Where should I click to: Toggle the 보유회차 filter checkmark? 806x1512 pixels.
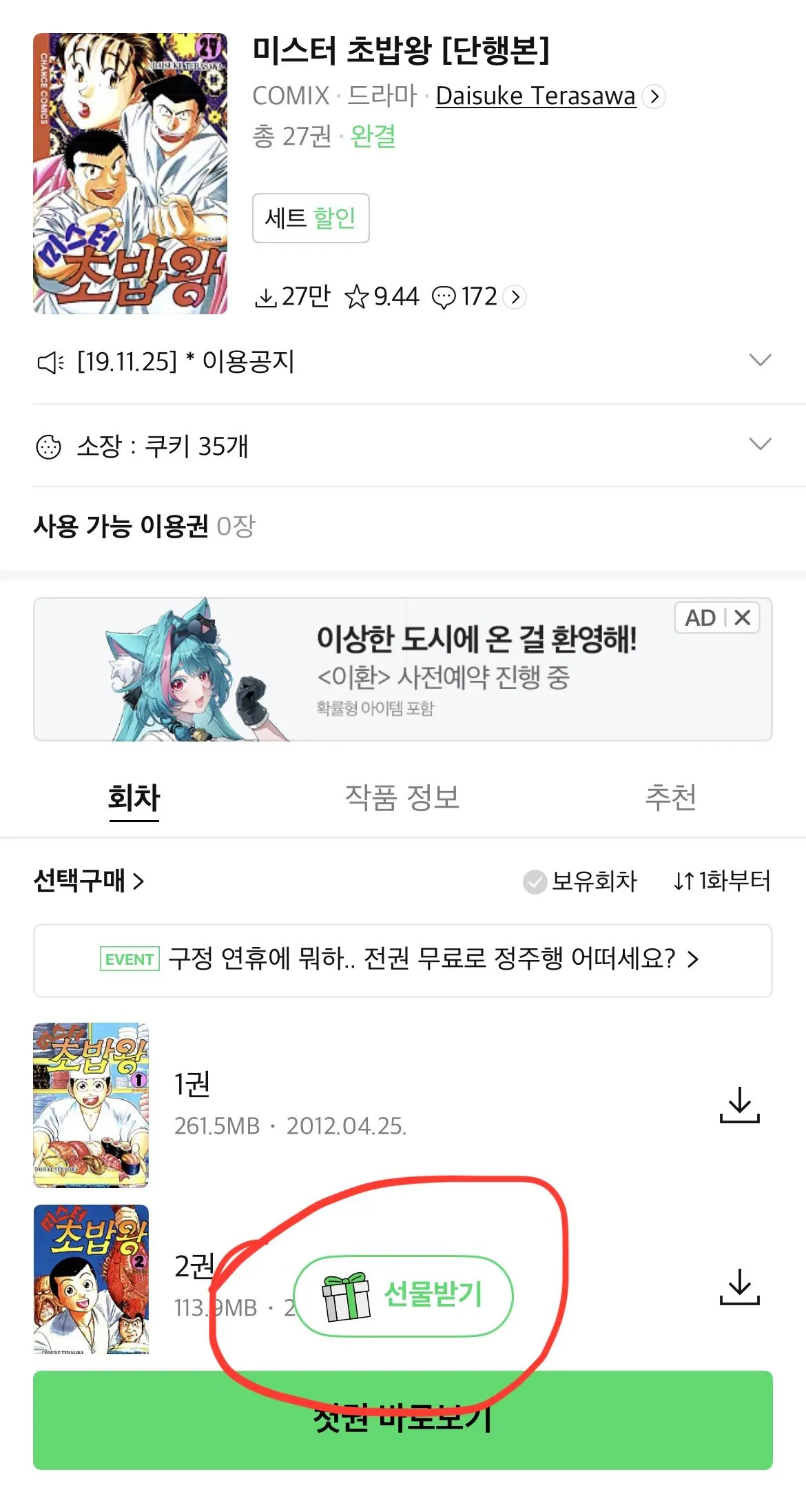click(534, 880)
